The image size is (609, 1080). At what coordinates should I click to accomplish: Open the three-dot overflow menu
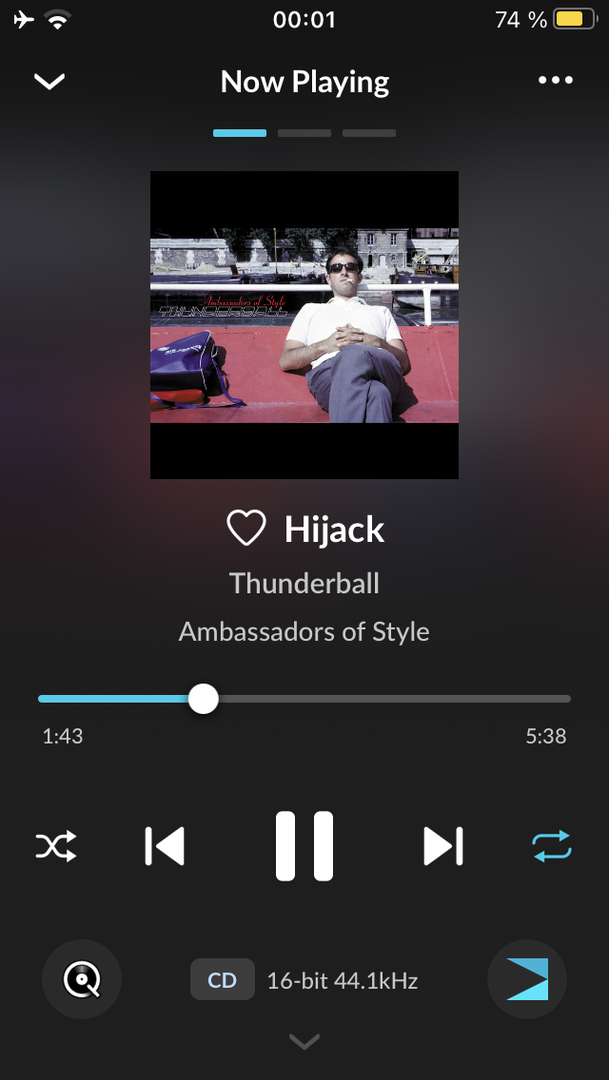point(555,81)
